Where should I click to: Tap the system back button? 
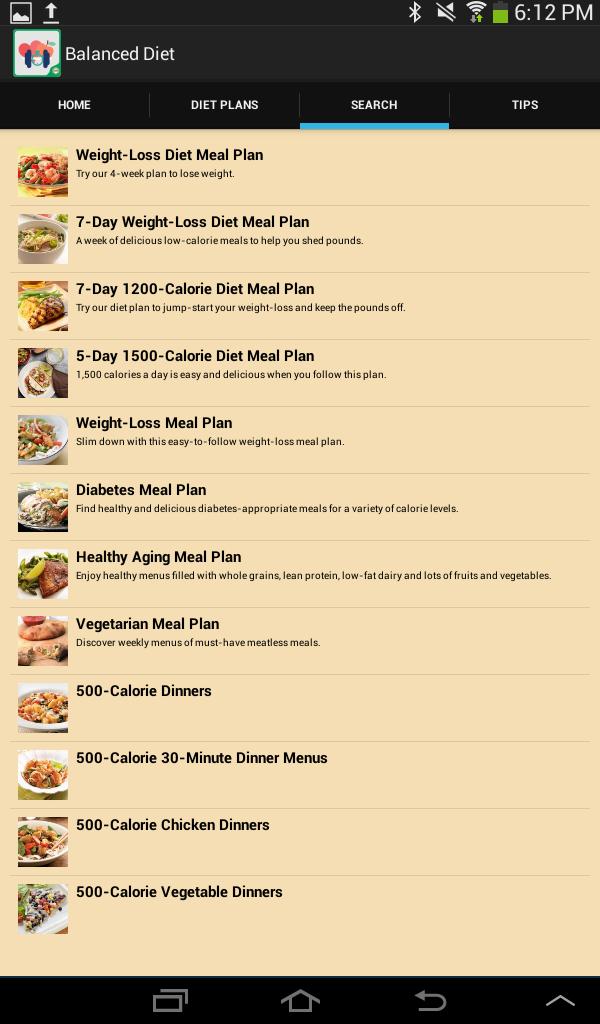pos(430,1000)
